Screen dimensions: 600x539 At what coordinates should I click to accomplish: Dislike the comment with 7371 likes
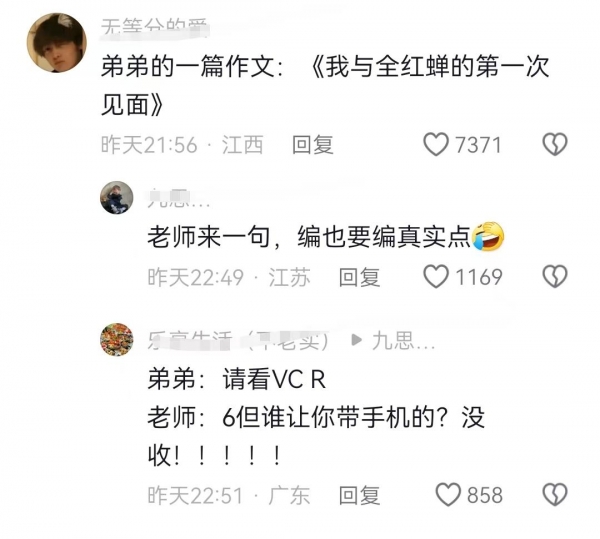[x=554, y=145]
